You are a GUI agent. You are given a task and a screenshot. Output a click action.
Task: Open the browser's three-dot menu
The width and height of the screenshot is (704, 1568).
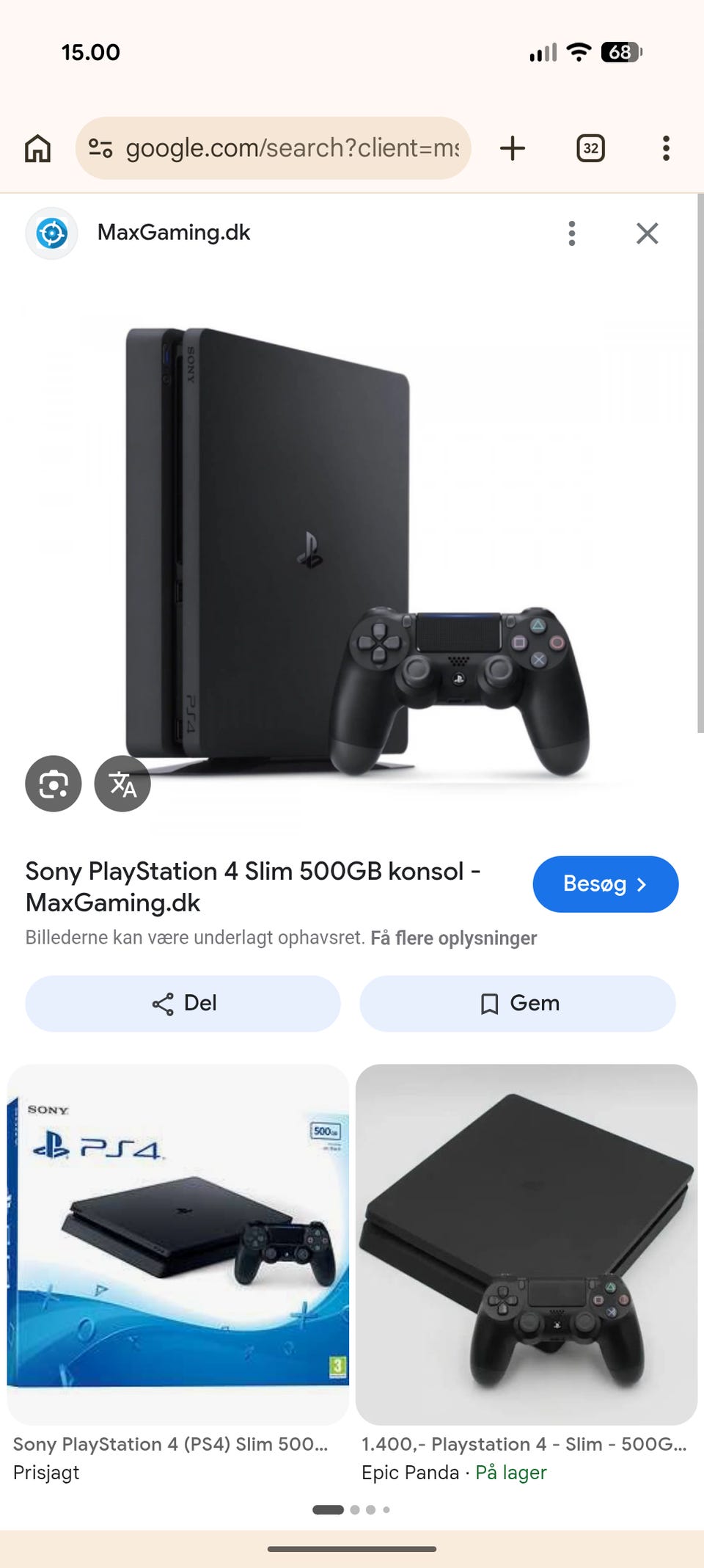(666, 148)
